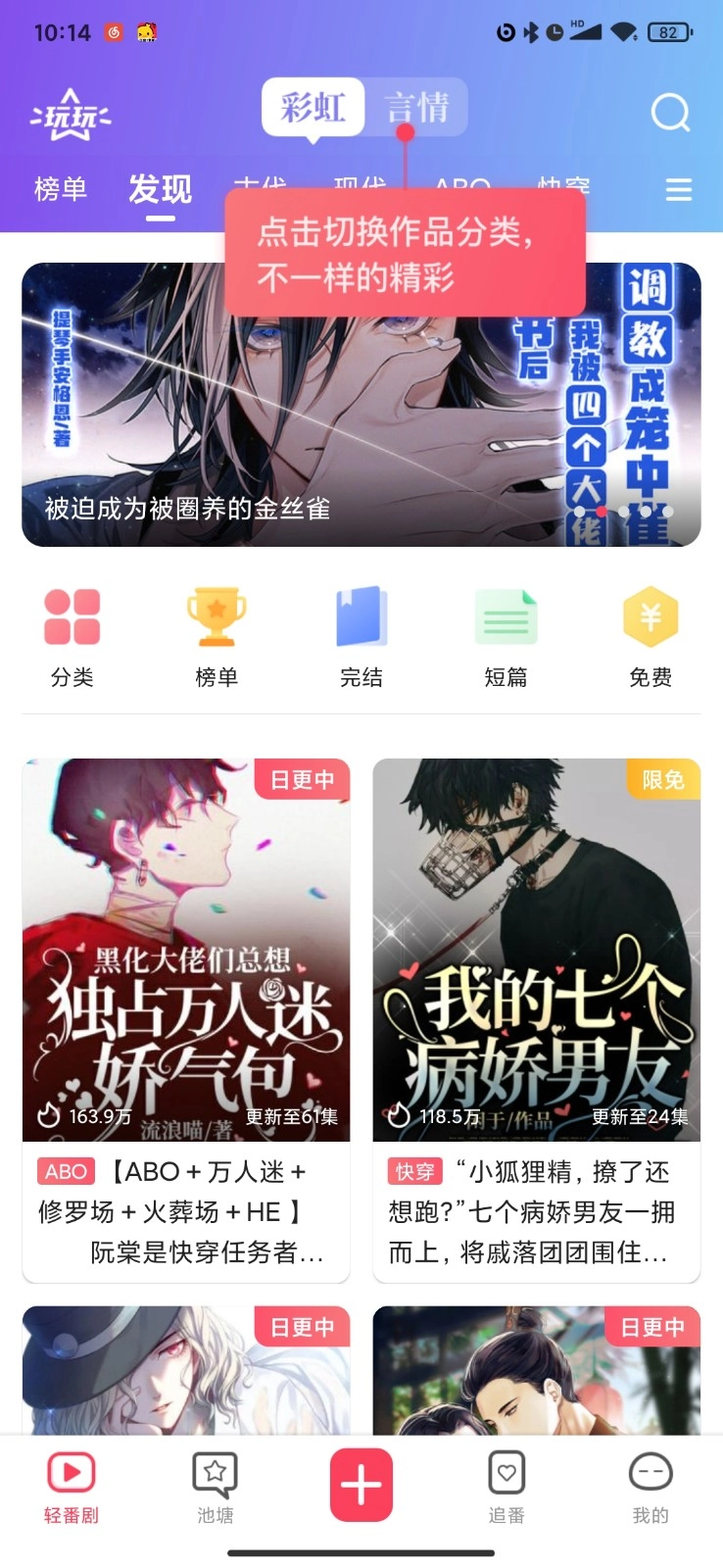Select the 彩虹 category toggle
Viewport: 723px width, 1568px height.
click(x=313, y=107)
